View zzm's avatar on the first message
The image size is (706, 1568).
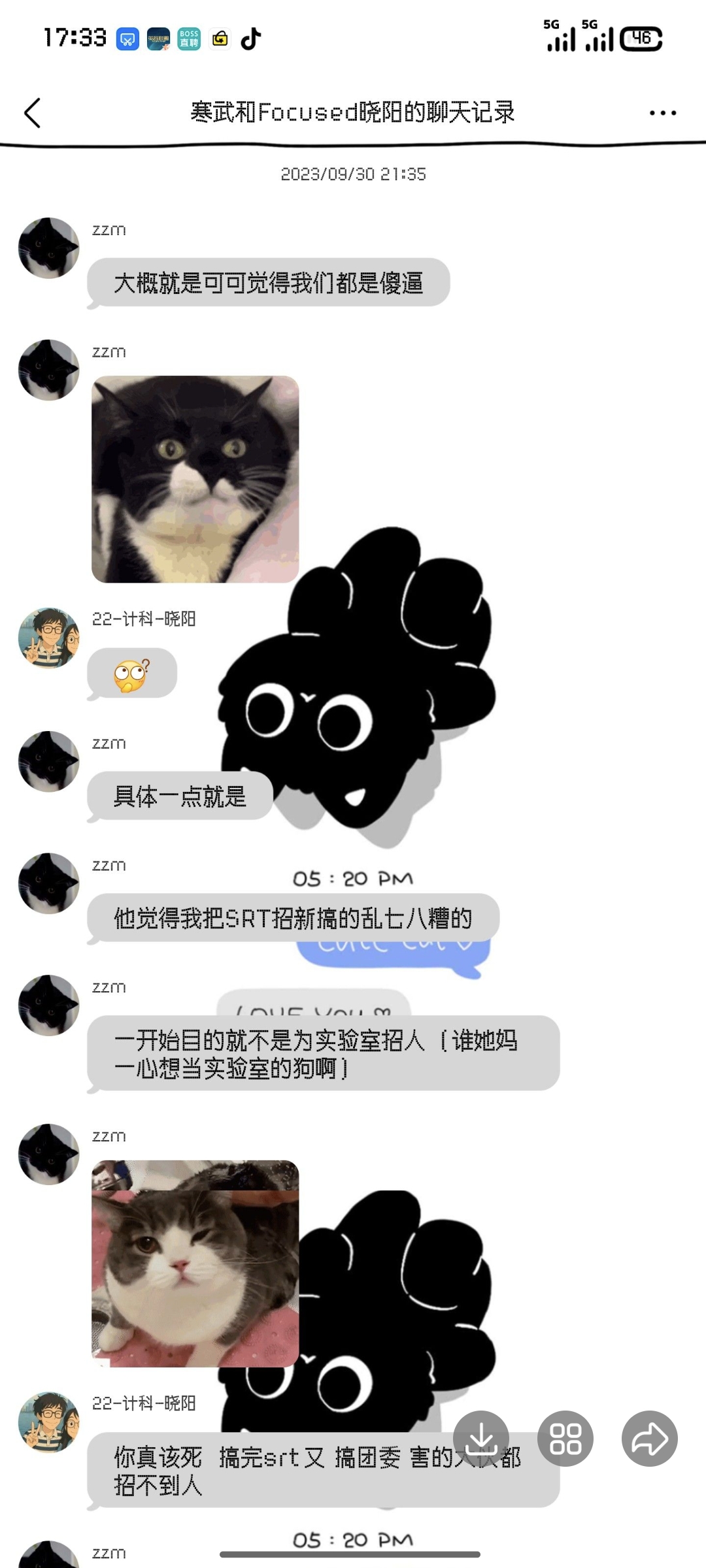pyautogui.click(x=48, y=248)
